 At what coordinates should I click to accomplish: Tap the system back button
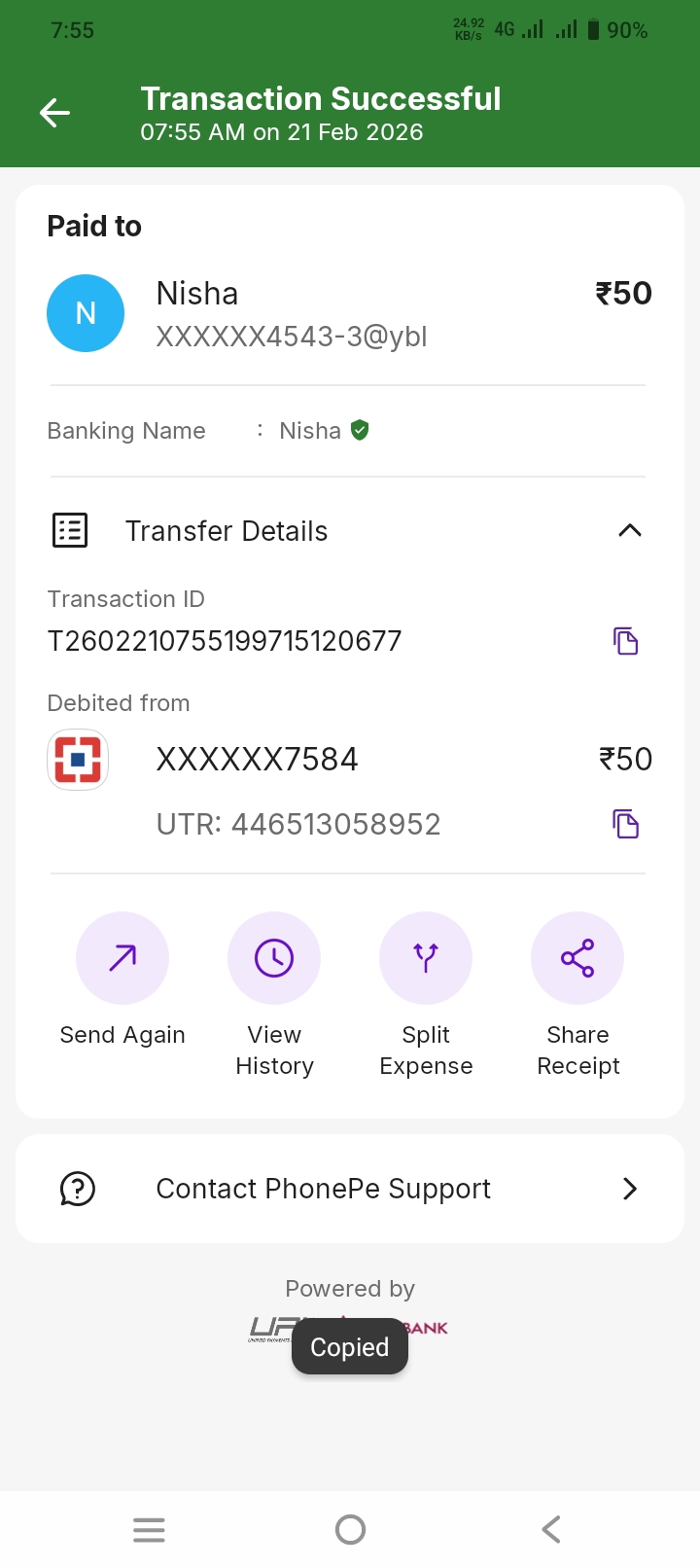[551, 1529]
